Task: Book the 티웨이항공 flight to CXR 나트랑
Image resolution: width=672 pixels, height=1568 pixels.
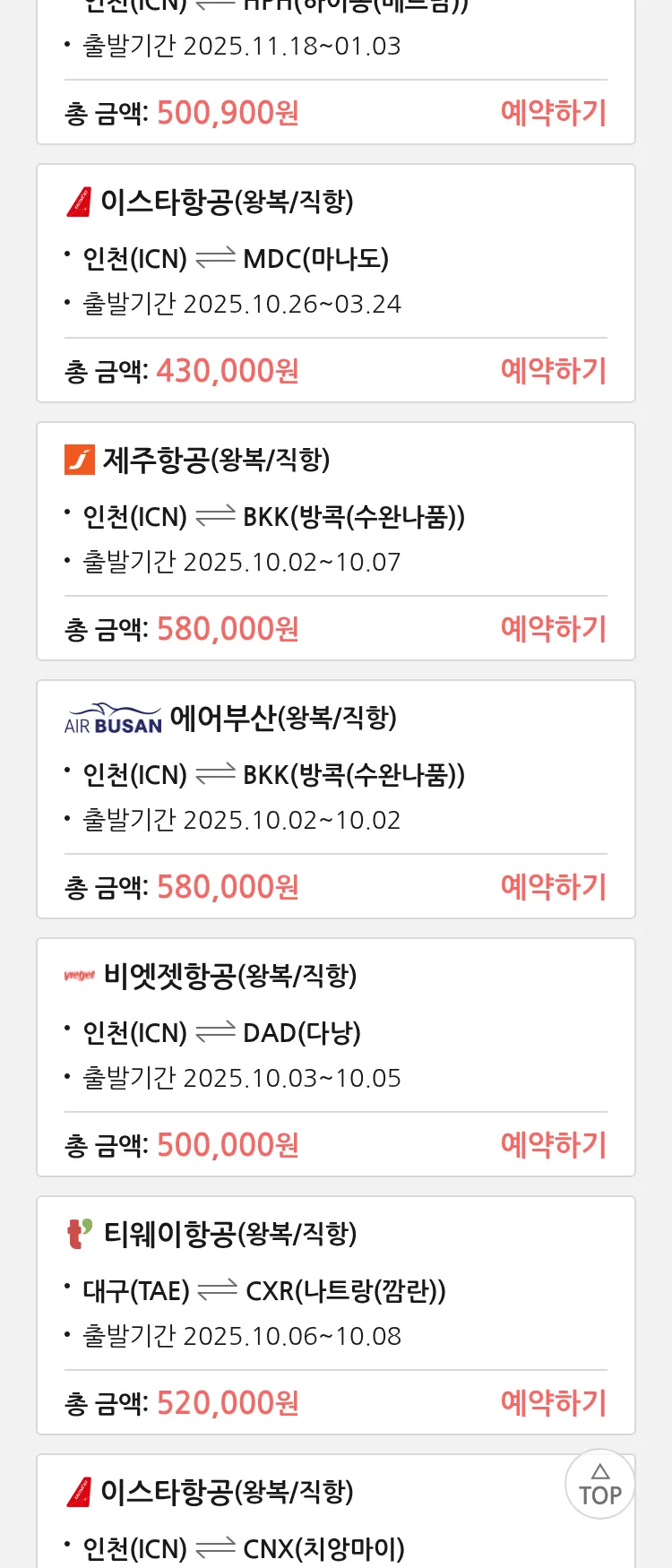Action: tap(553, 1403)
